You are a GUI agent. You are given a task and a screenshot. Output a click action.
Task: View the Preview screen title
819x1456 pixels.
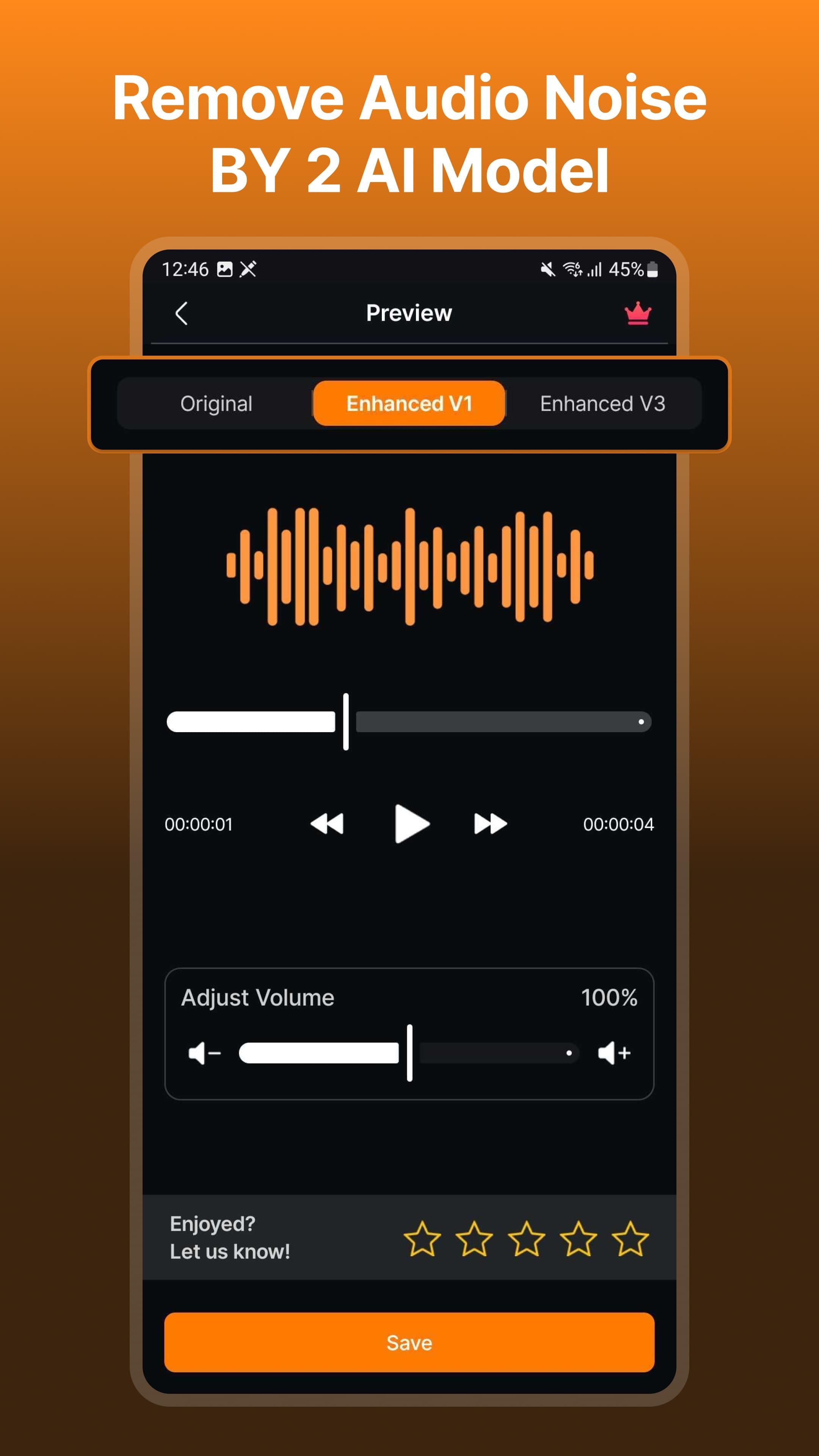pos(409,313)
